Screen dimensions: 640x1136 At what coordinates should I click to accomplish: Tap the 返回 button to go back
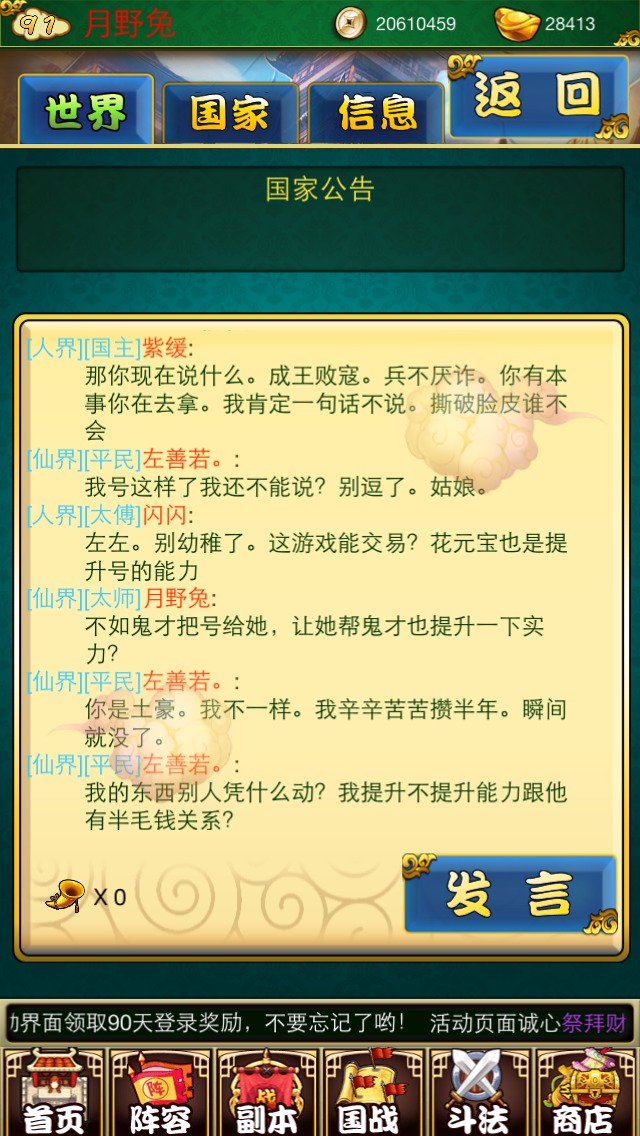point(536,97)
